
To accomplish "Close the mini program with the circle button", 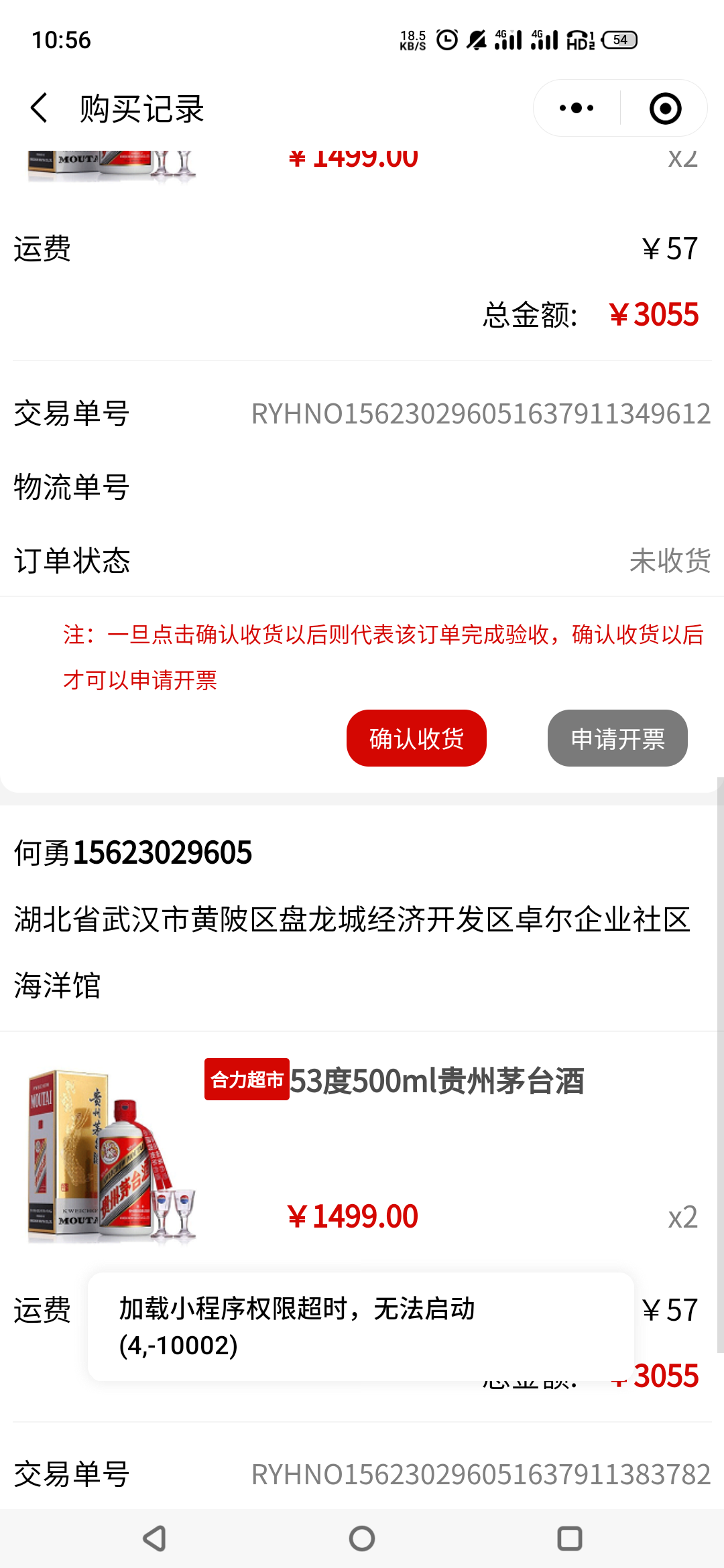I will click(665, 108).
